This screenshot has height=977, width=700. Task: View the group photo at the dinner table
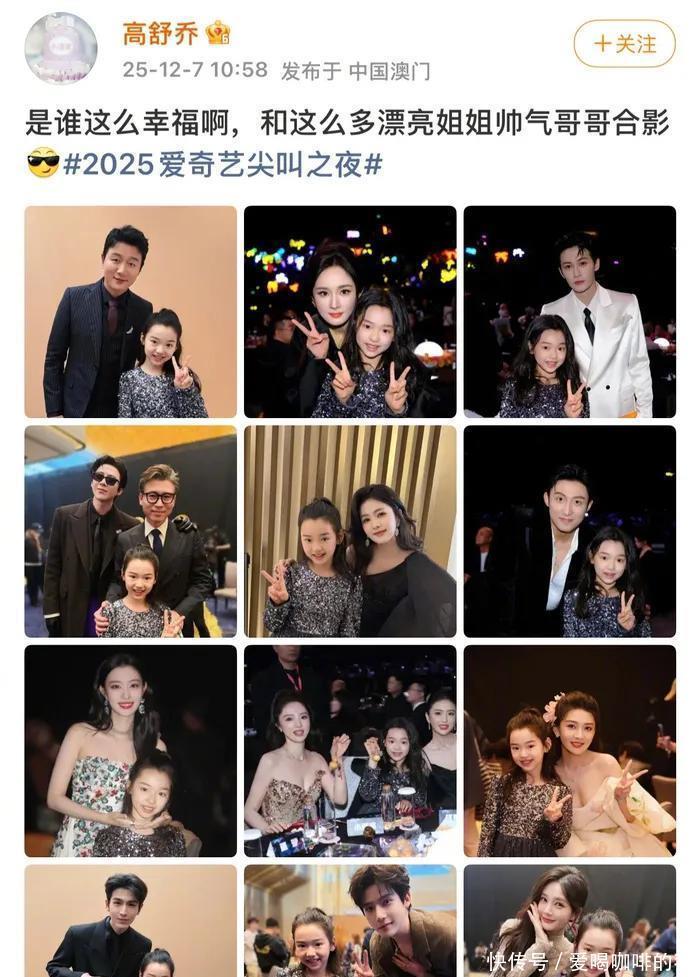350,751
